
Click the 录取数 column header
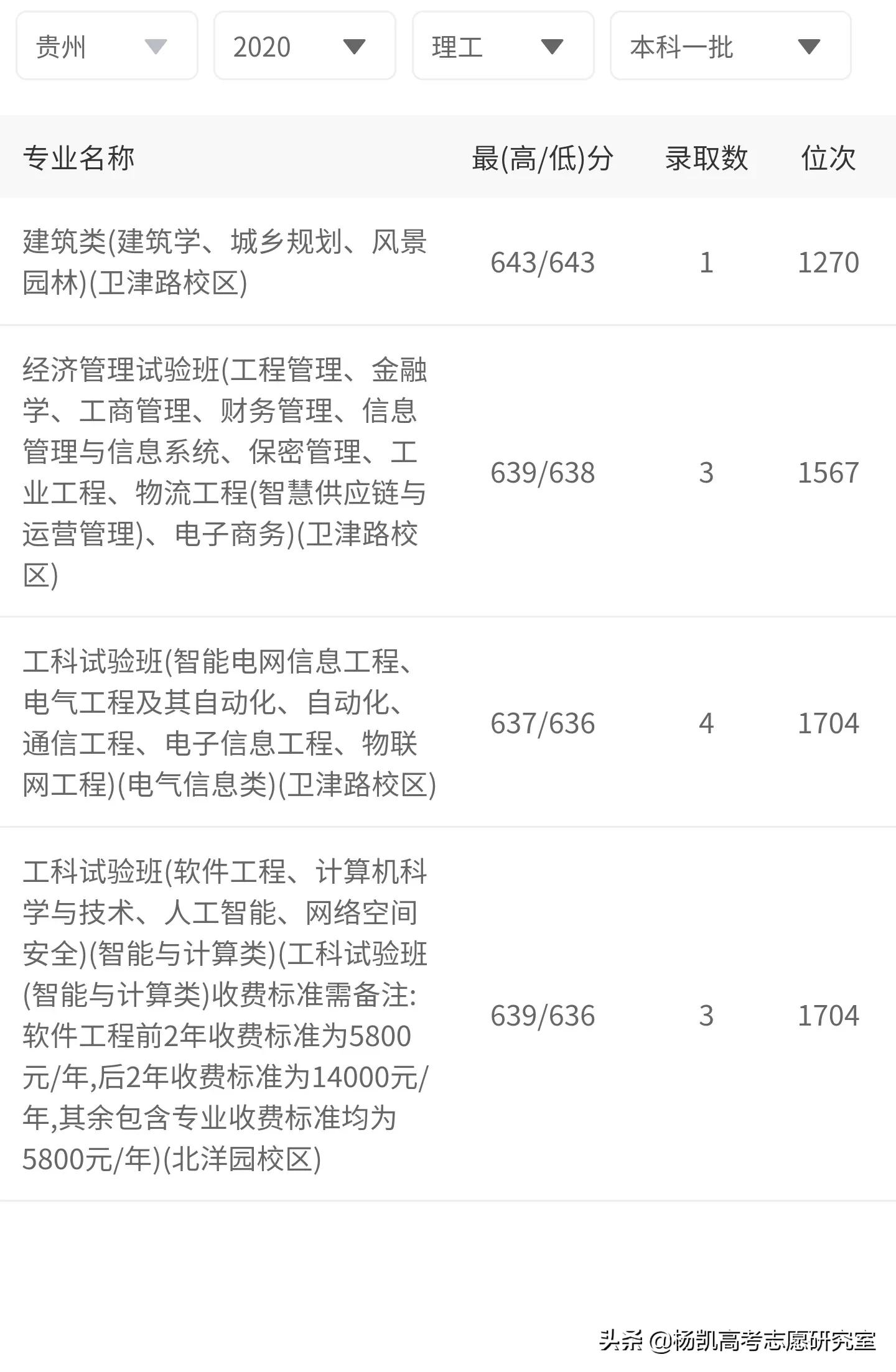(x=707, y=157)
